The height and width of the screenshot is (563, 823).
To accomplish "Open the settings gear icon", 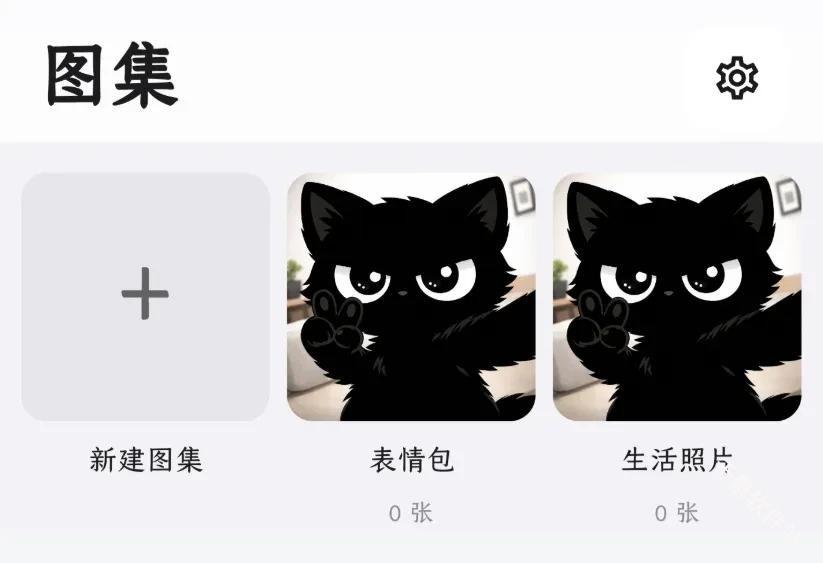I will (x=737, y=77).
